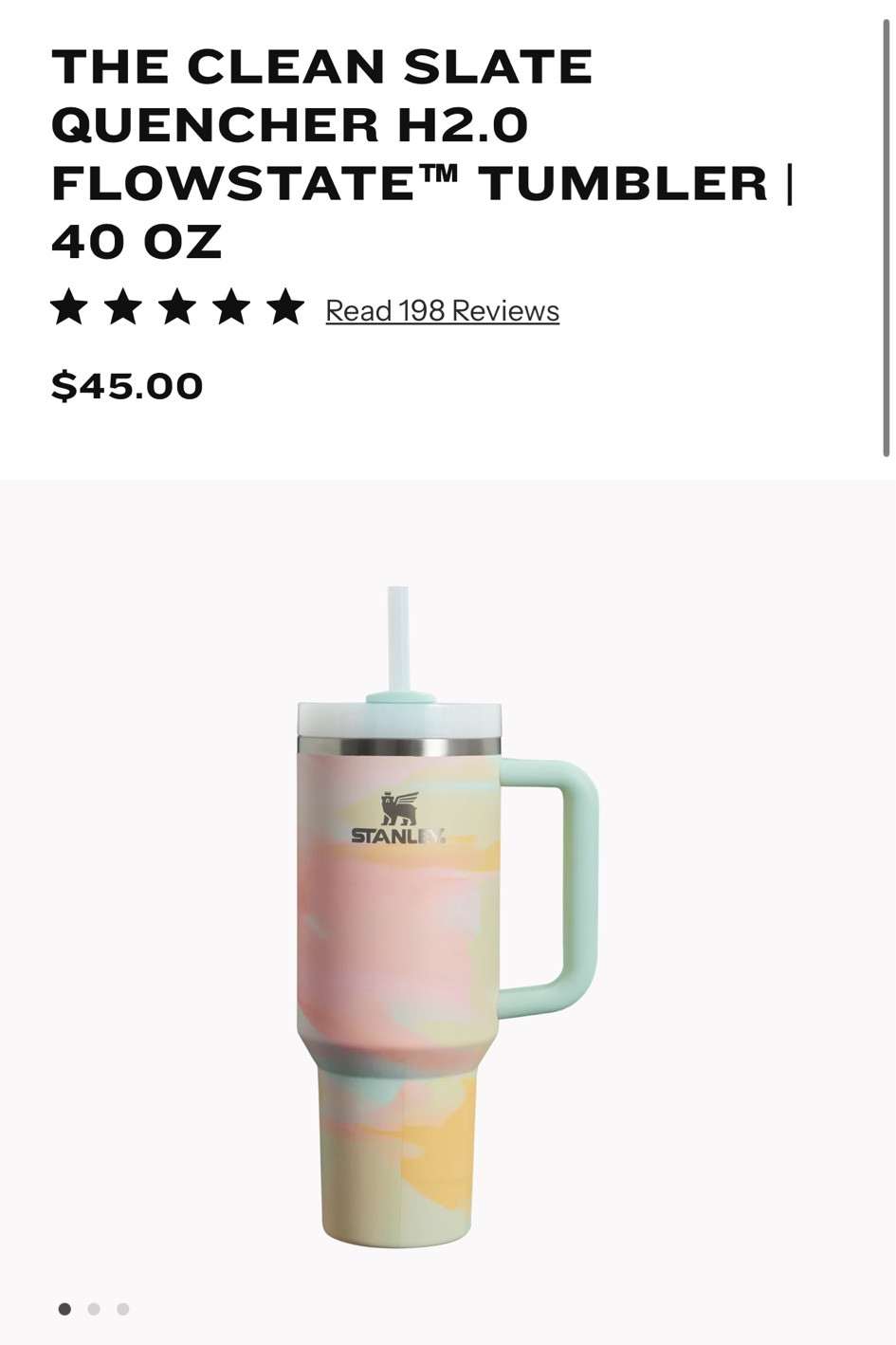The height and width of the screenshot is (1345, 896).
Task: Open the Read 198 Reviews link
Action: pyautogui.click(x=442, y=311)
